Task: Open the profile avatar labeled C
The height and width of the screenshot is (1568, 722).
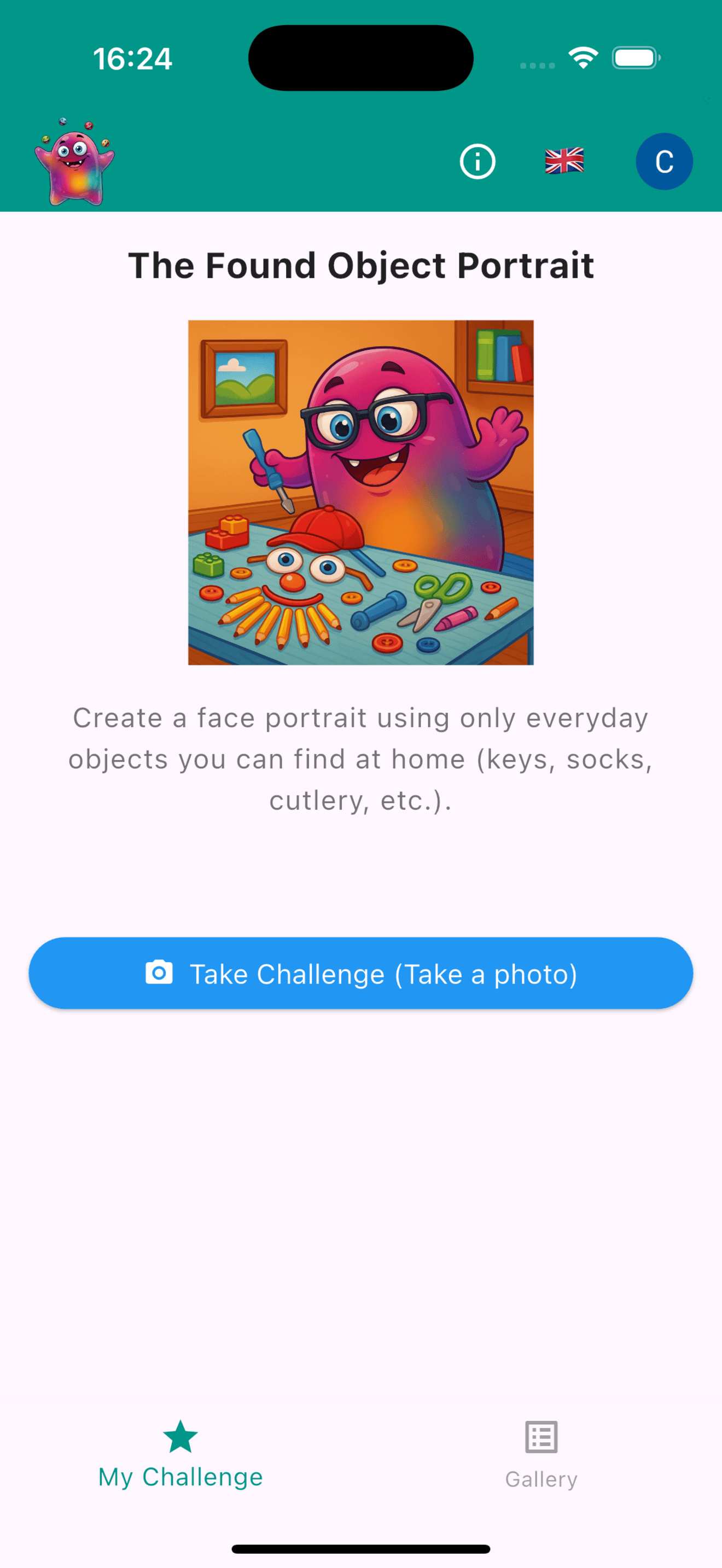Action: [663, 162]
